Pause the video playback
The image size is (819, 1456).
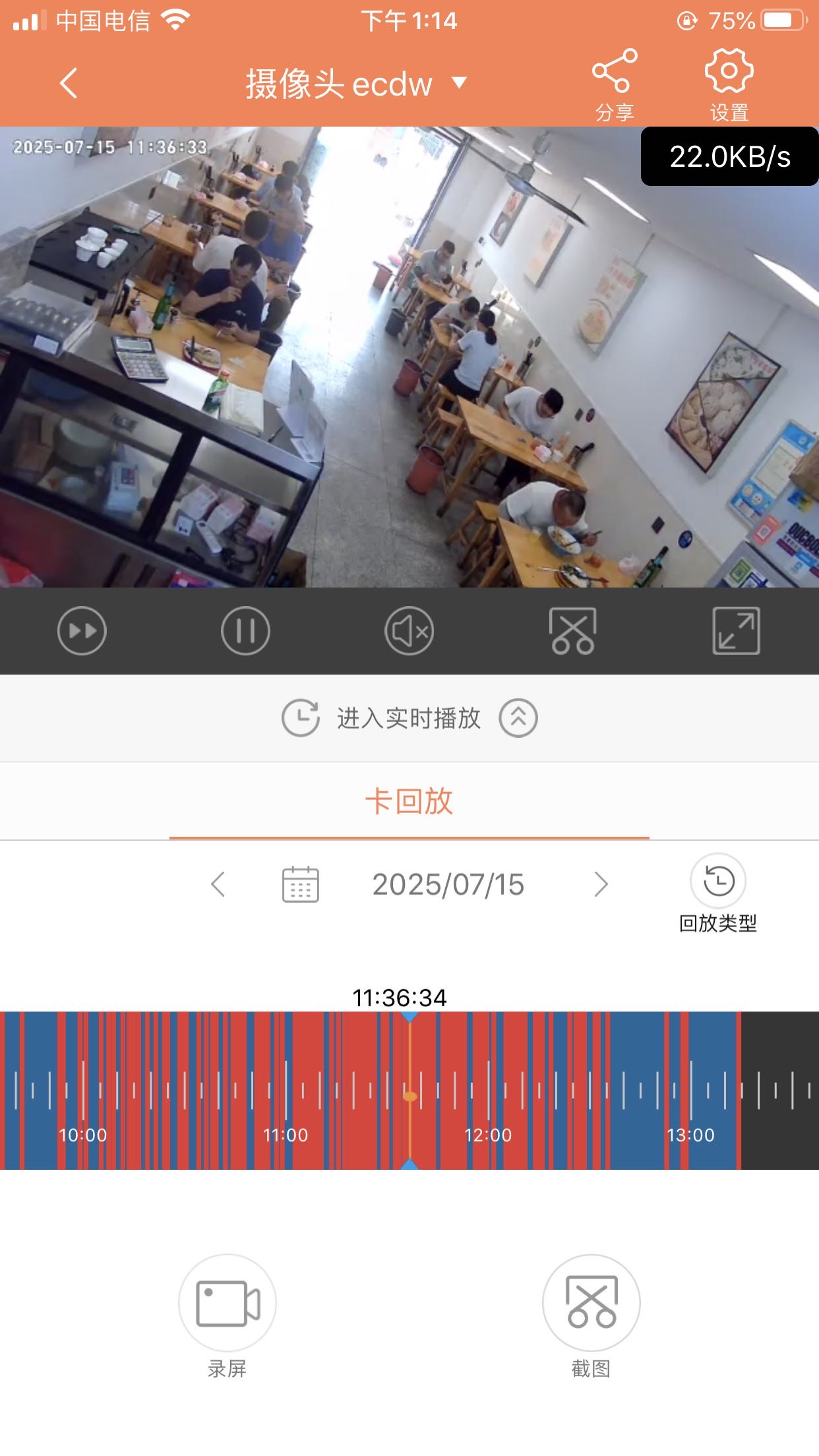click(x=245, y=630)
